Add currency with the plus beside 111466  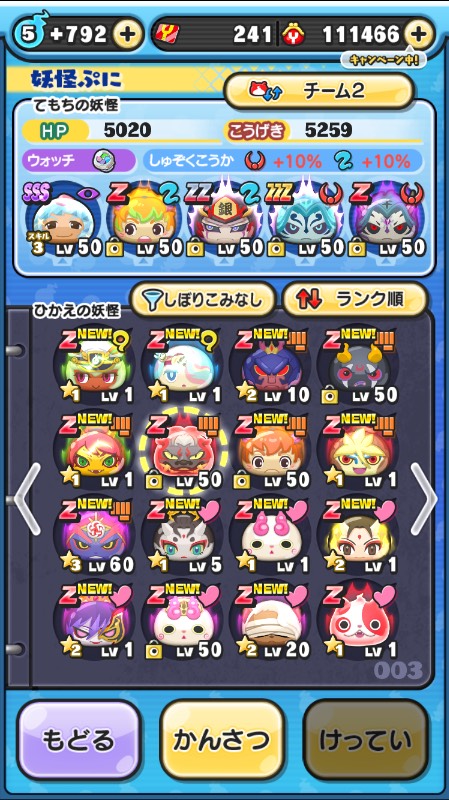pyautogui.click(x=418, y=34)
